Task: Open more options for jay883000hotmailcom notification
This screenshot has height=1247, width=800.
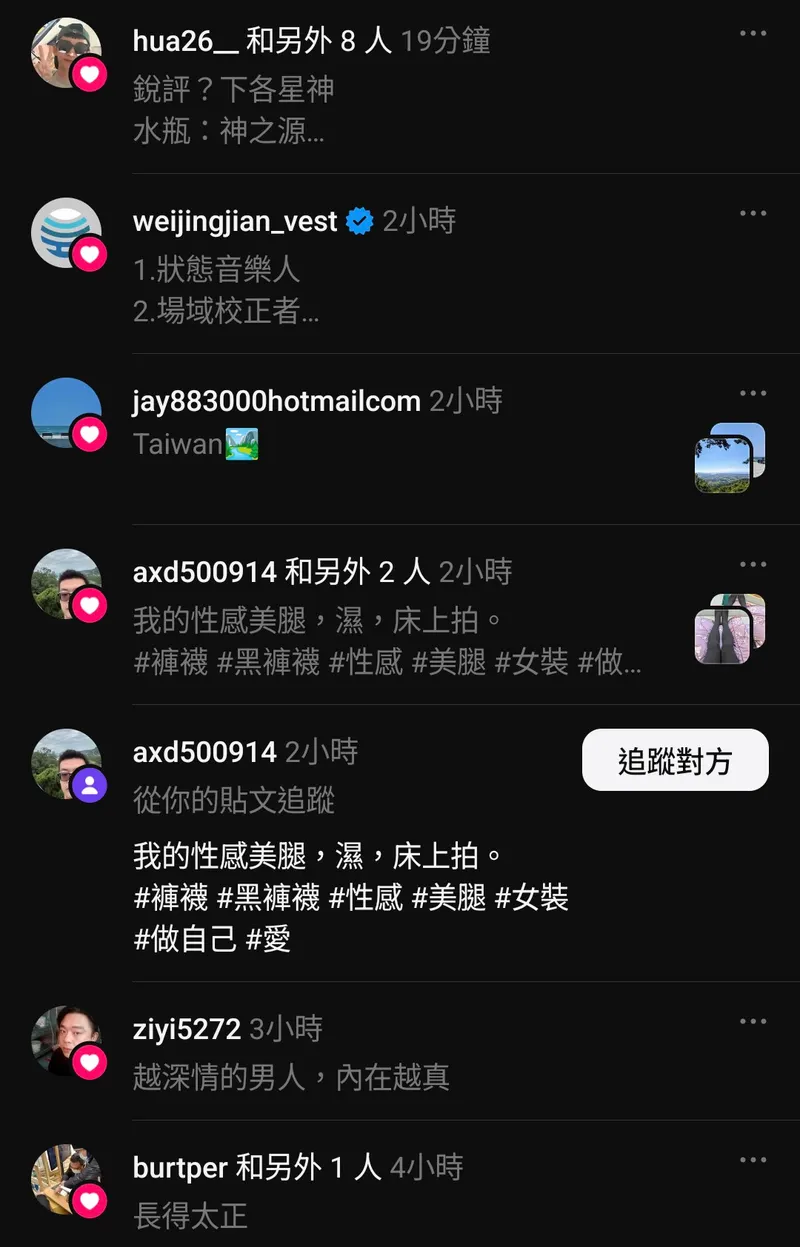Action: pyautogui.click(x=753, y=393)
